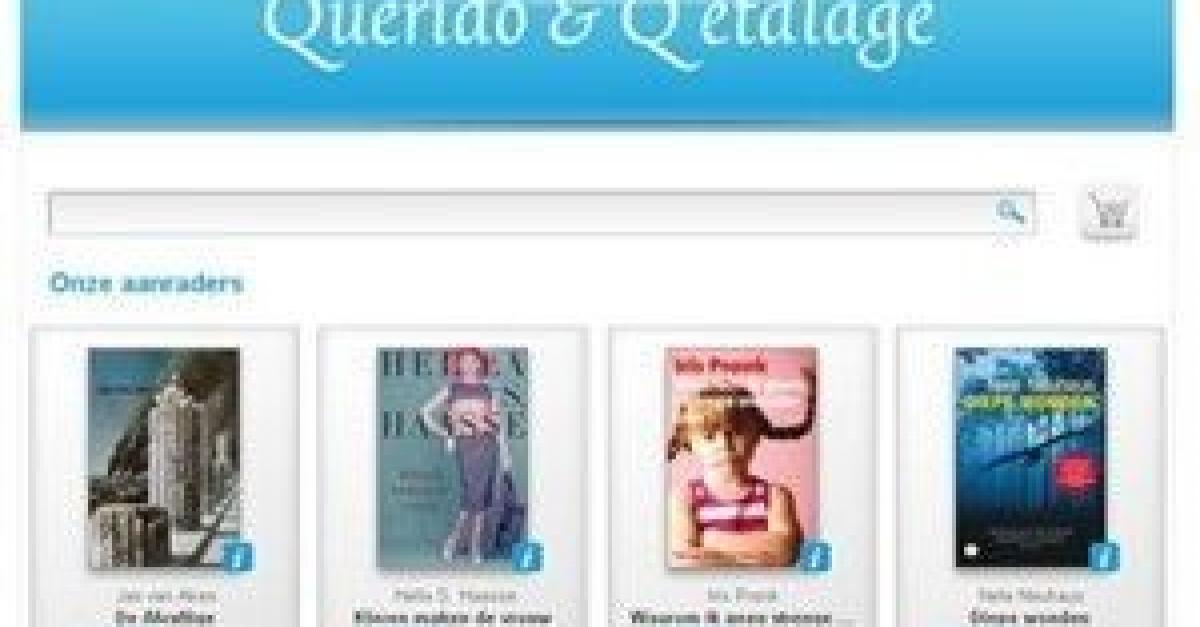Viewport: 1200px width, 627px height.
Task: Show info for the Iris Pronk book
Action: [815, 555]
